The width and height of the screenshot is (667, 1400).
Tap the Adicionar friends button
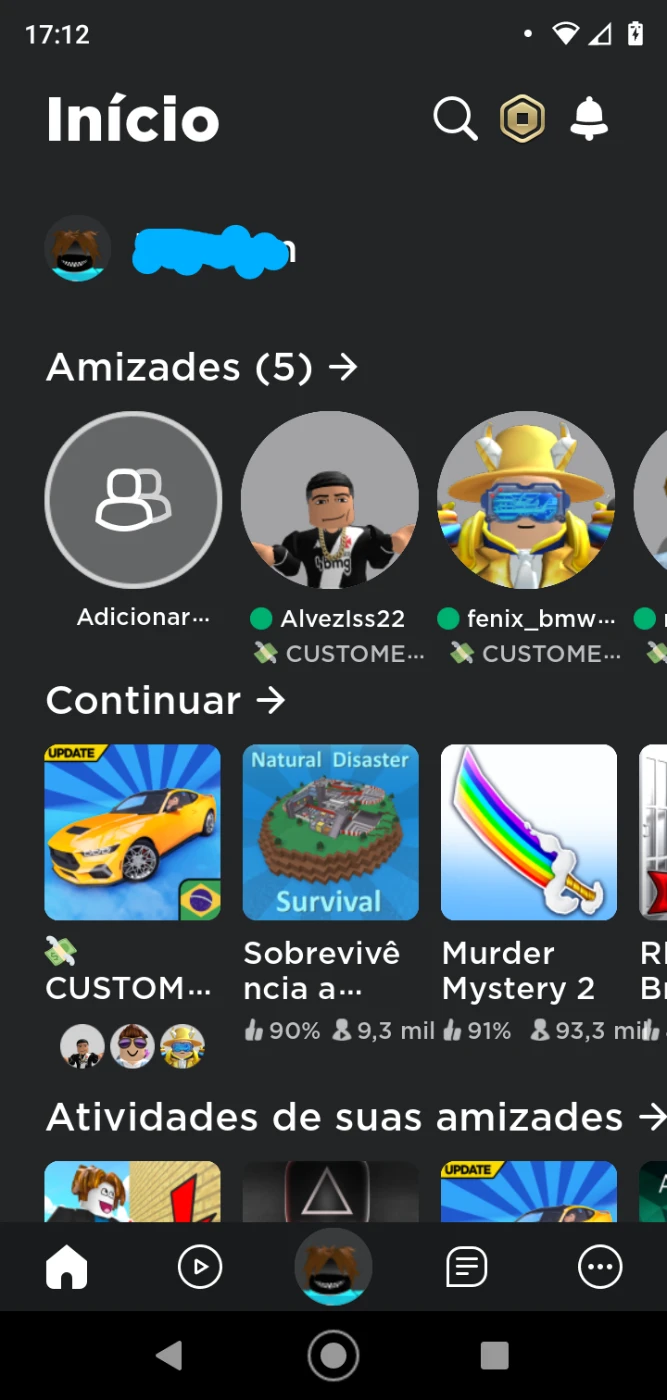[x=133, y=499]
